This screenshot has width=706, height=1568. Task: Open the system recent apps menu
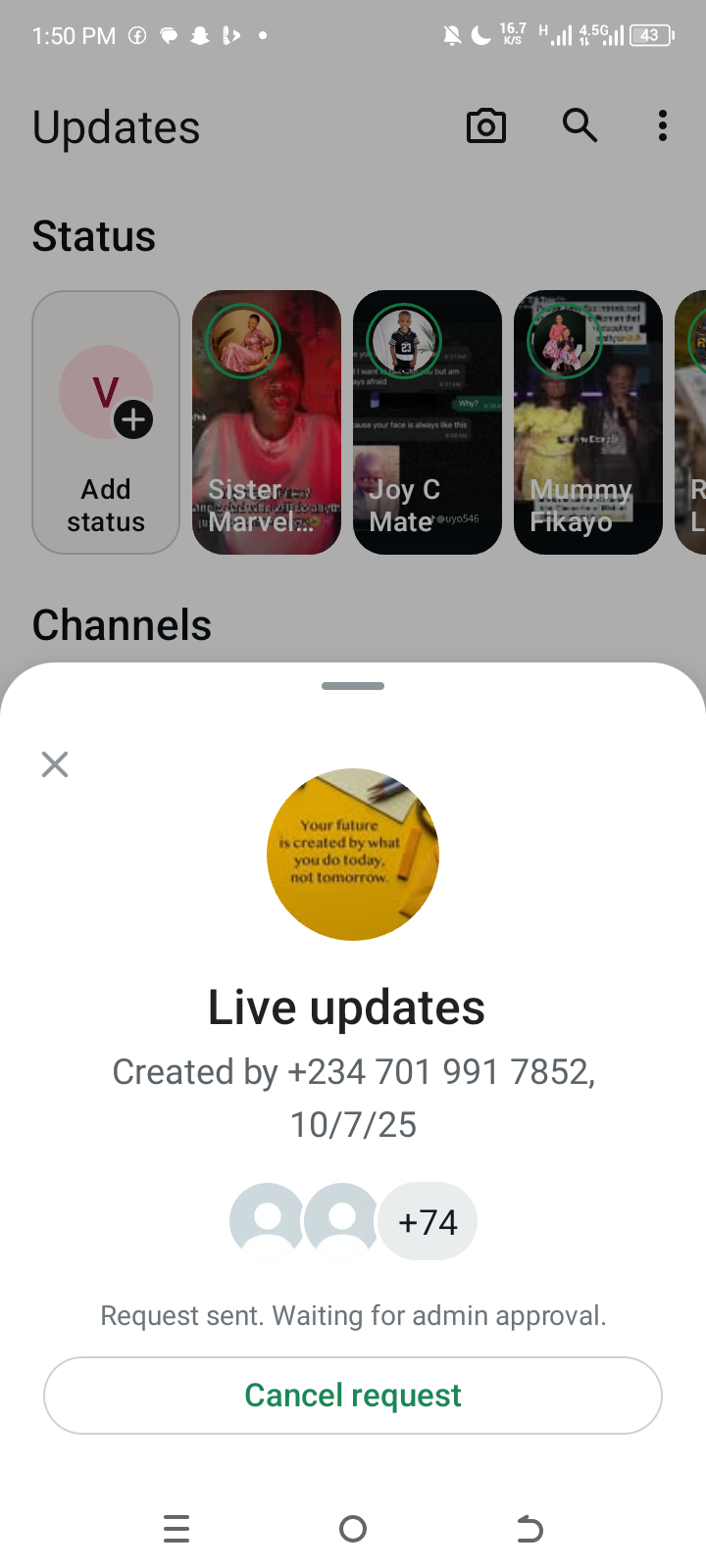click(x=176, y=1529)
